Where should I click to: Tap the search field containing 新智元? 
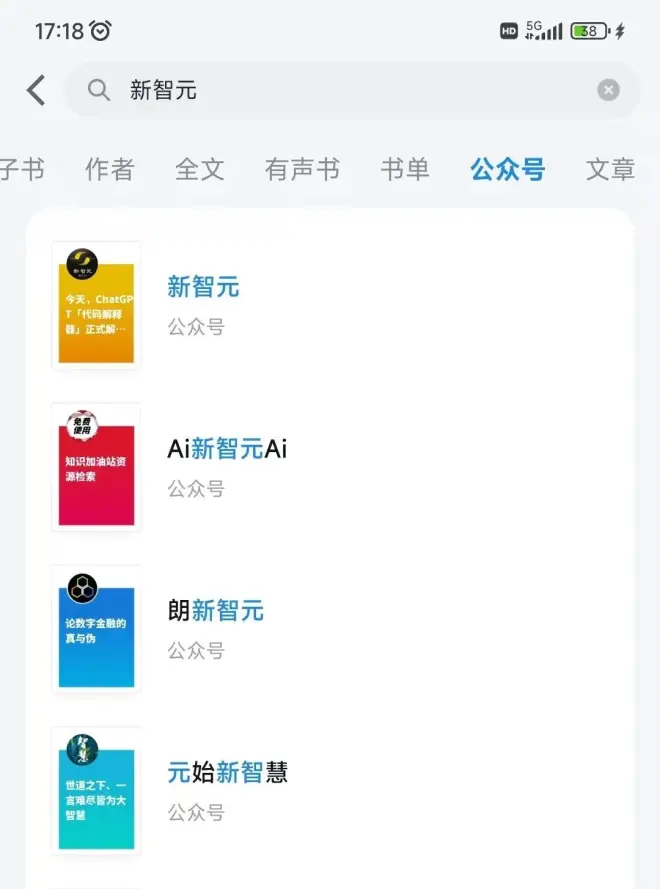pos(340,90)
